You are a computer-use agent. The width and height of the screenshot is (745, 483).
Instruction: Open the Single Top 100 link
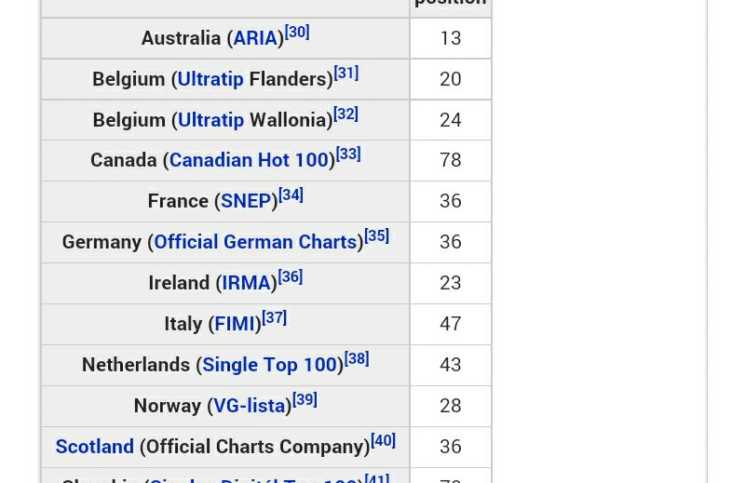(269, 366)
